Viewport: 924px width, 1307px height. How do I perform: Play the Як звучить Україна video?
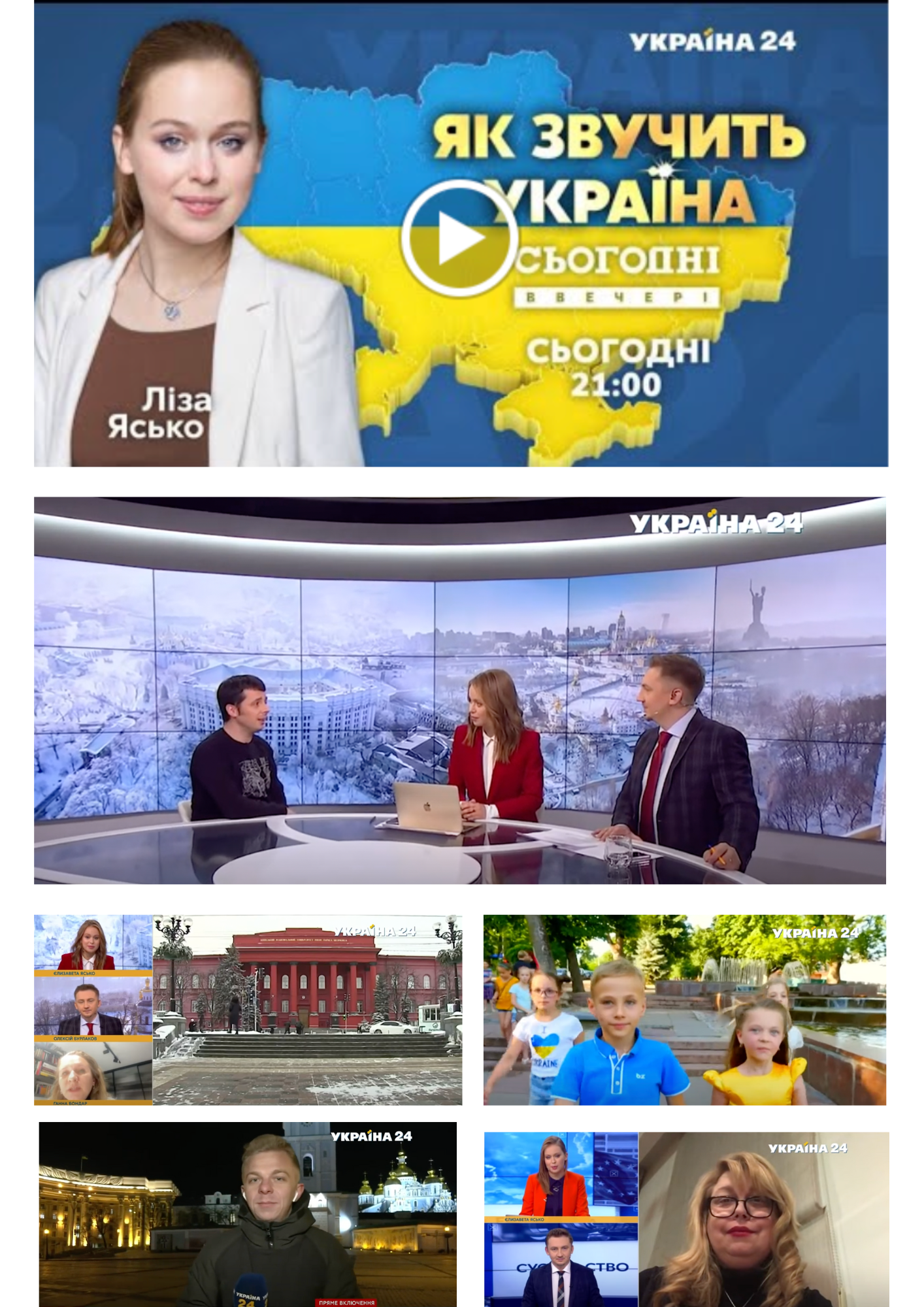click(459, 238)
